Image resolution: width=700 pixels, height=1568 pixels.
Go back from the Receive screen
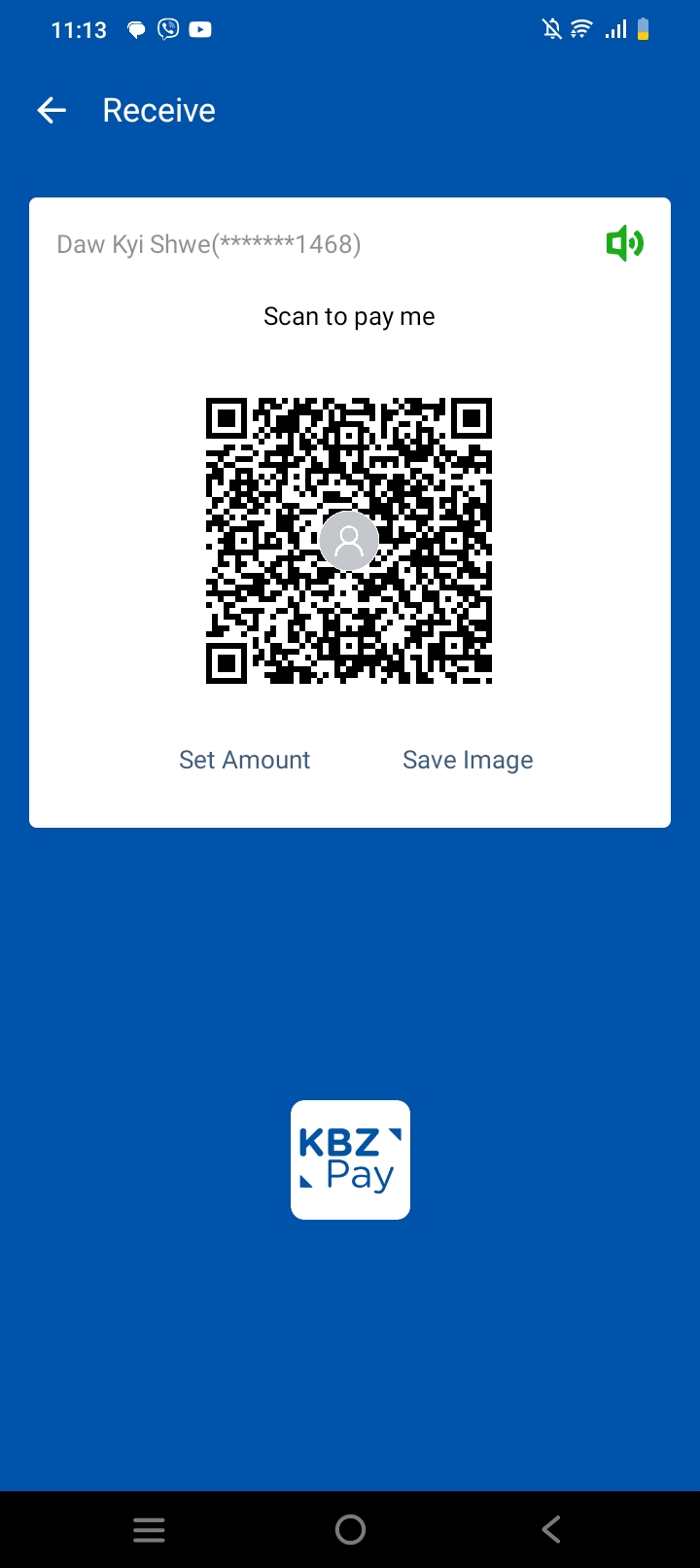(52, 111)
